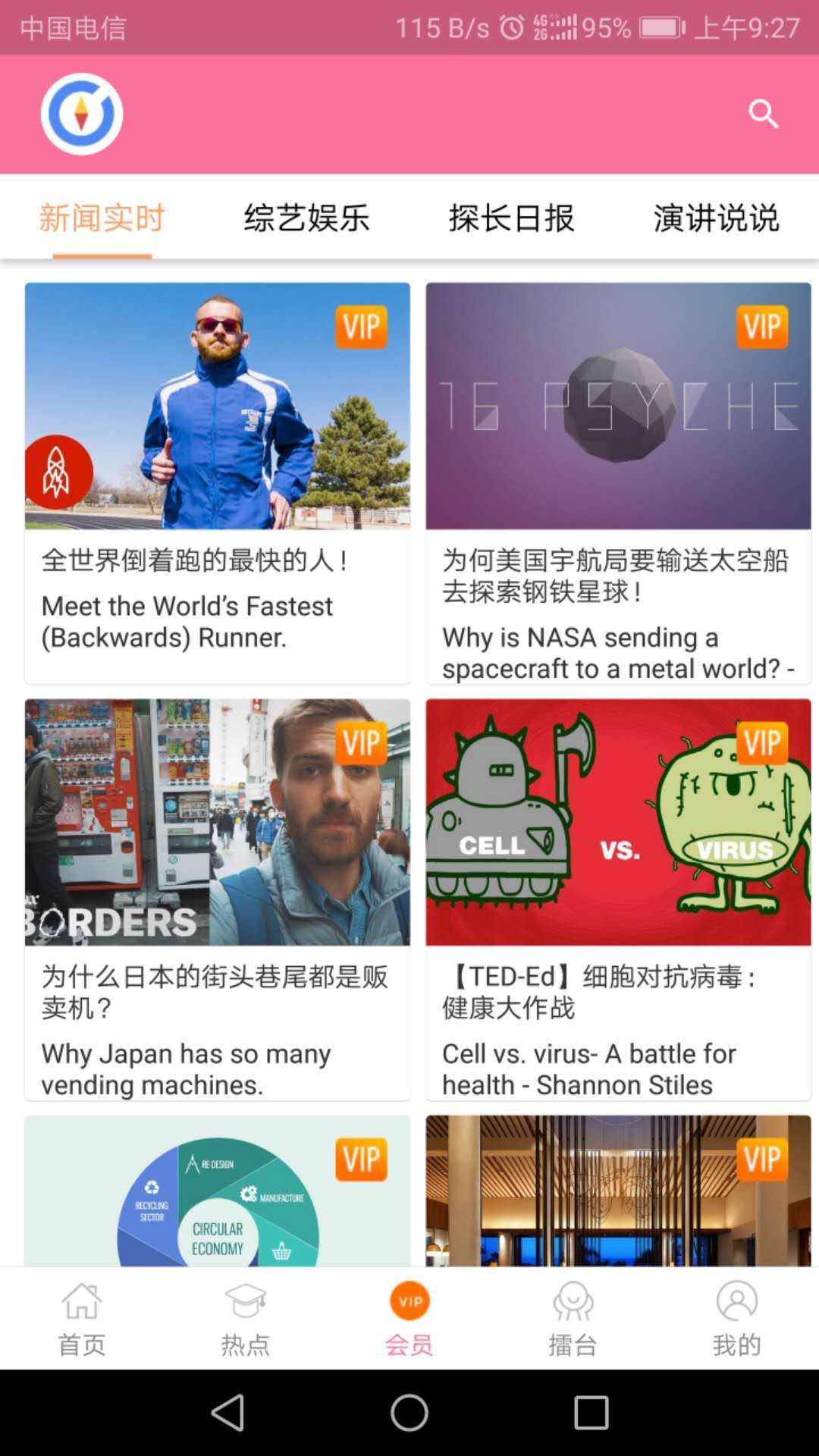
Task: Tap the system back button
Action: (227, 1413)
